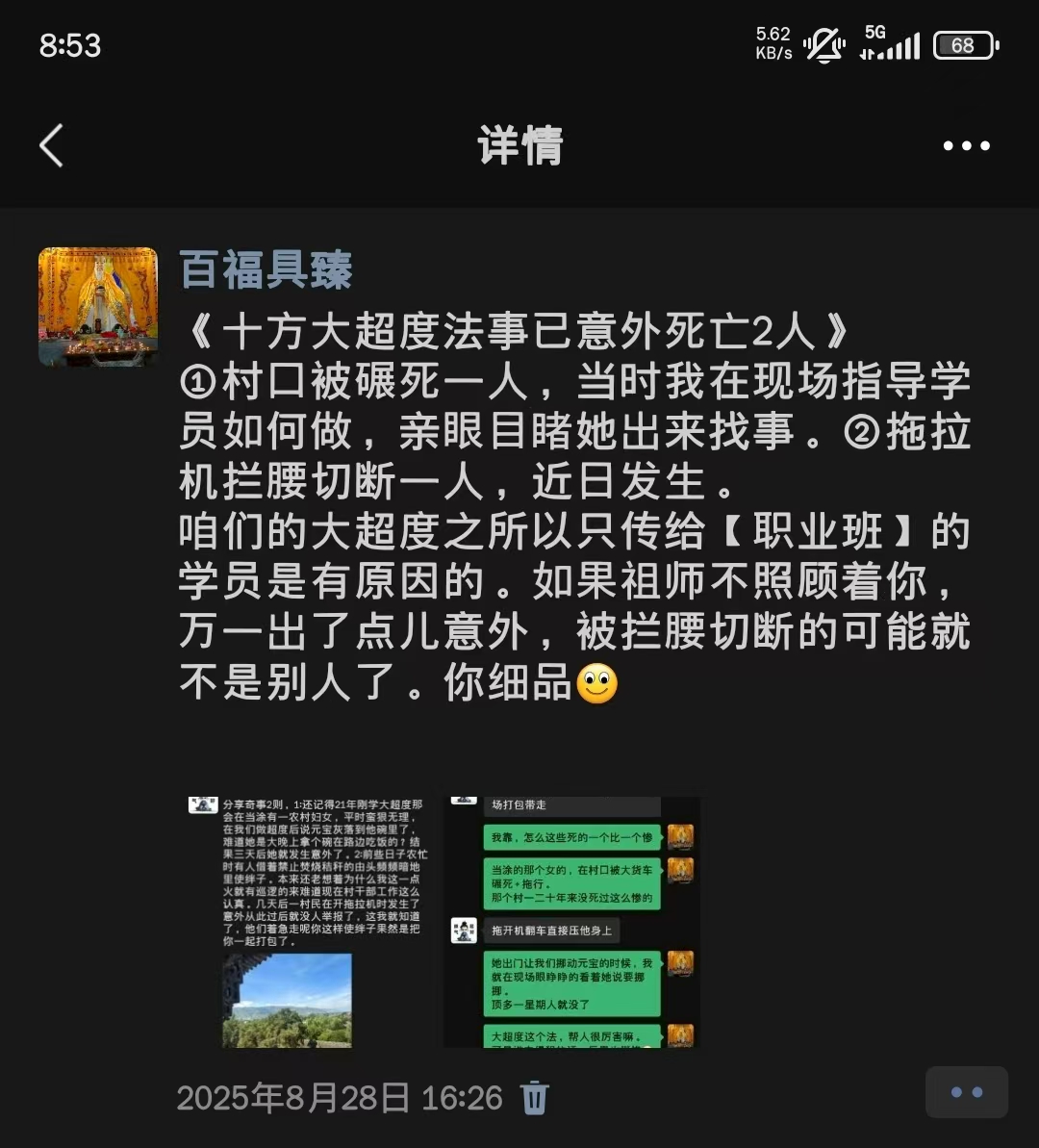This screenshot has width=1039, height=1148.
Task: View the second attached chat screenshot
Action: (571, 921)
